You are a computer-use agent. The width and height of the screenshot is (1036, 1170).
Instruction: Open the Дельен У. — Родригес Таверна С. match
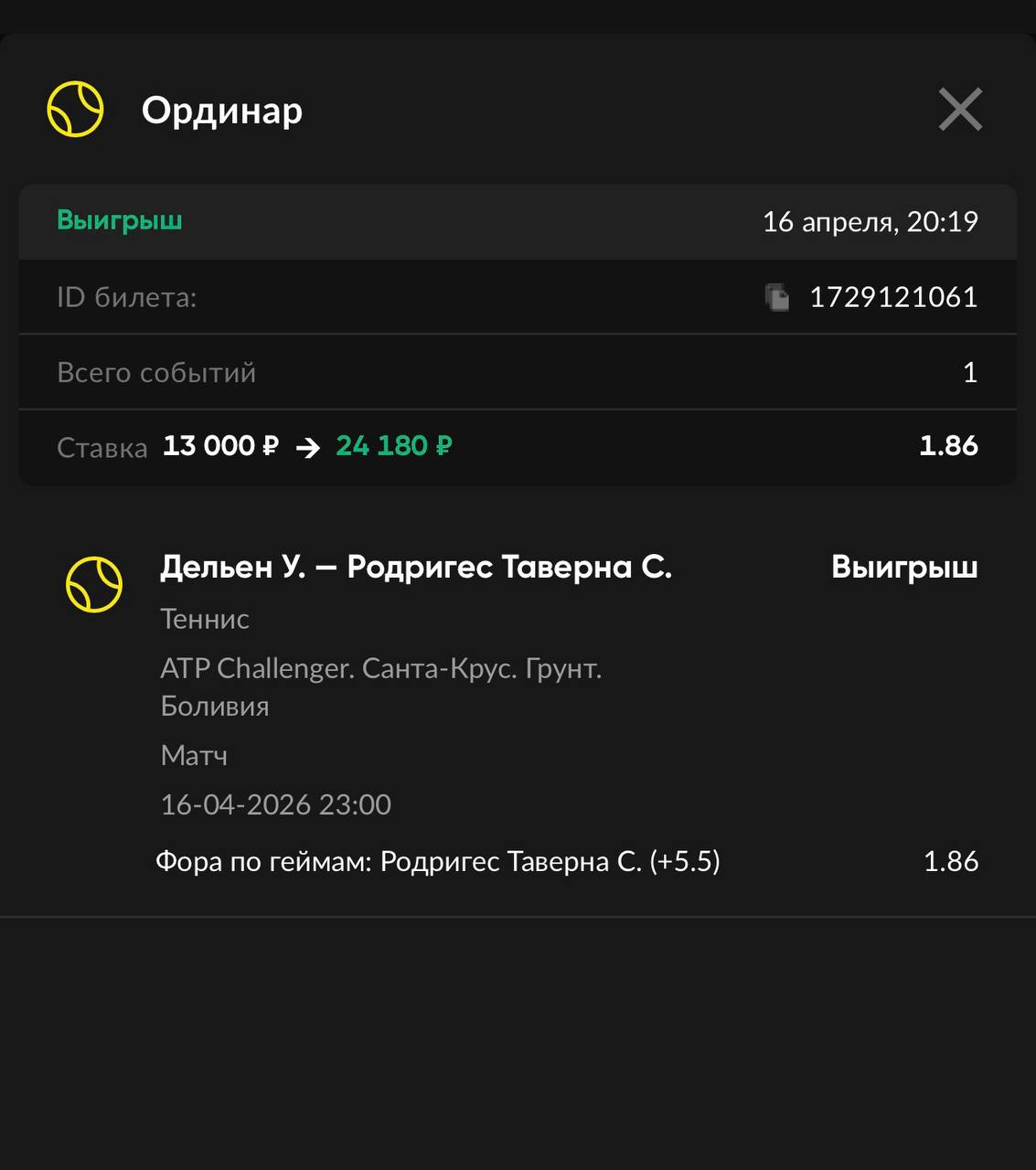pos(416,568)
